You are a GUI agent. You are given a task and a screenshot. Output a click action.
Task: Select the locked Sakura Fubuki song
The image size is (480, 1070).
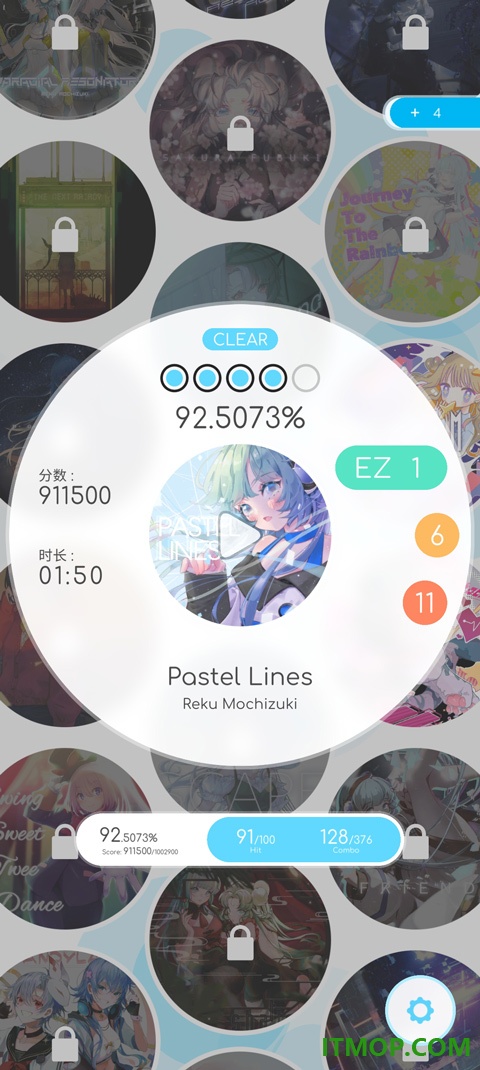coord(240,130)
